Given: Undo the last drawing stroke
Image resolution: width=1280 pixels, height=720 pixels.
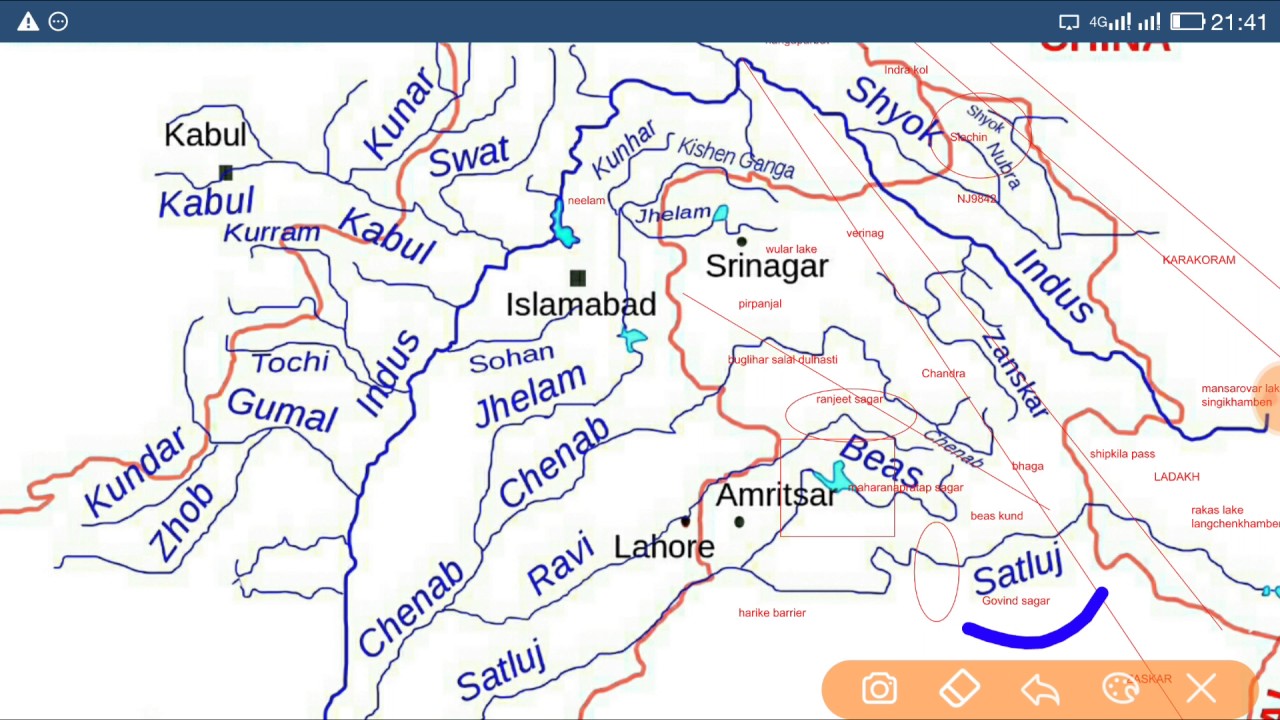Looking at the screenshot, I should tap(1040, 689).
